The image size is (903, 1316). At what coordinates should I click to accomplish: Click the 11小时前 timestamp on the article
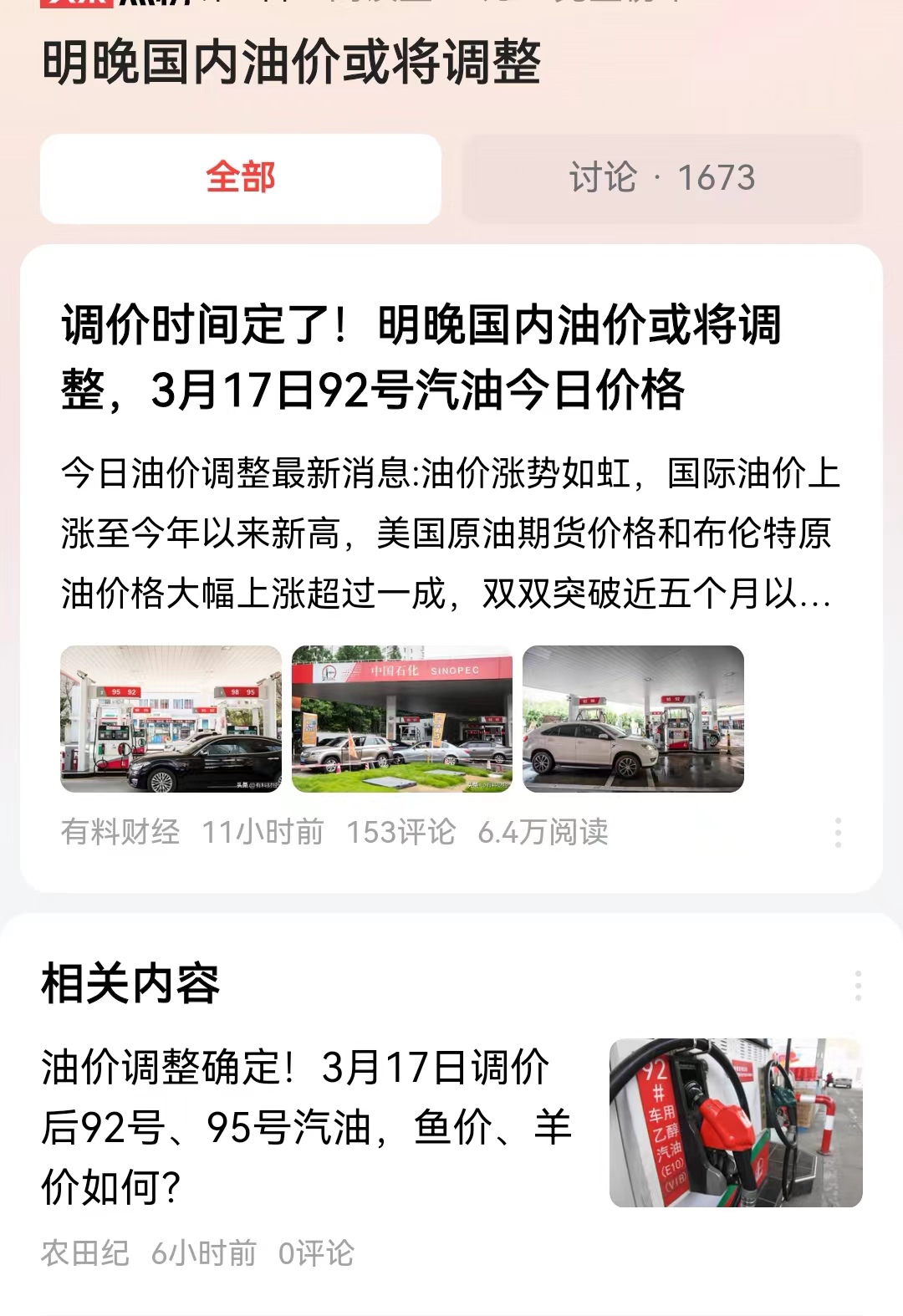[263, 832]
